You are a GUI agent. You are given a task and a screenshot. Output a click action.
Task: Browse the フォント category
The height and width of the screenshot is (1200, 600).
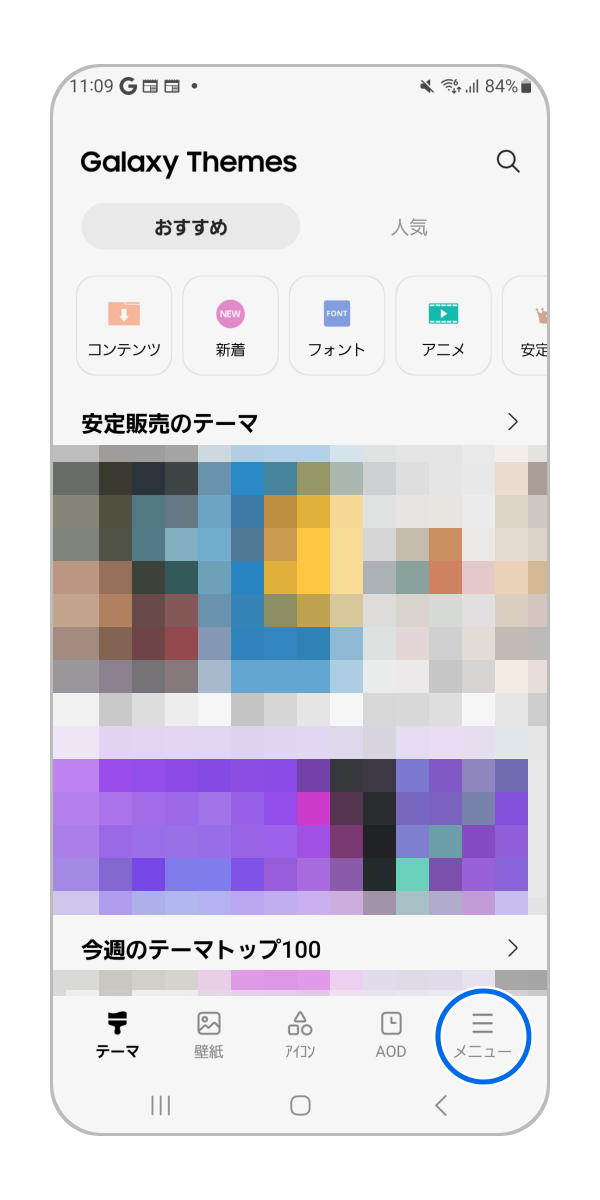tap(337, 326)
